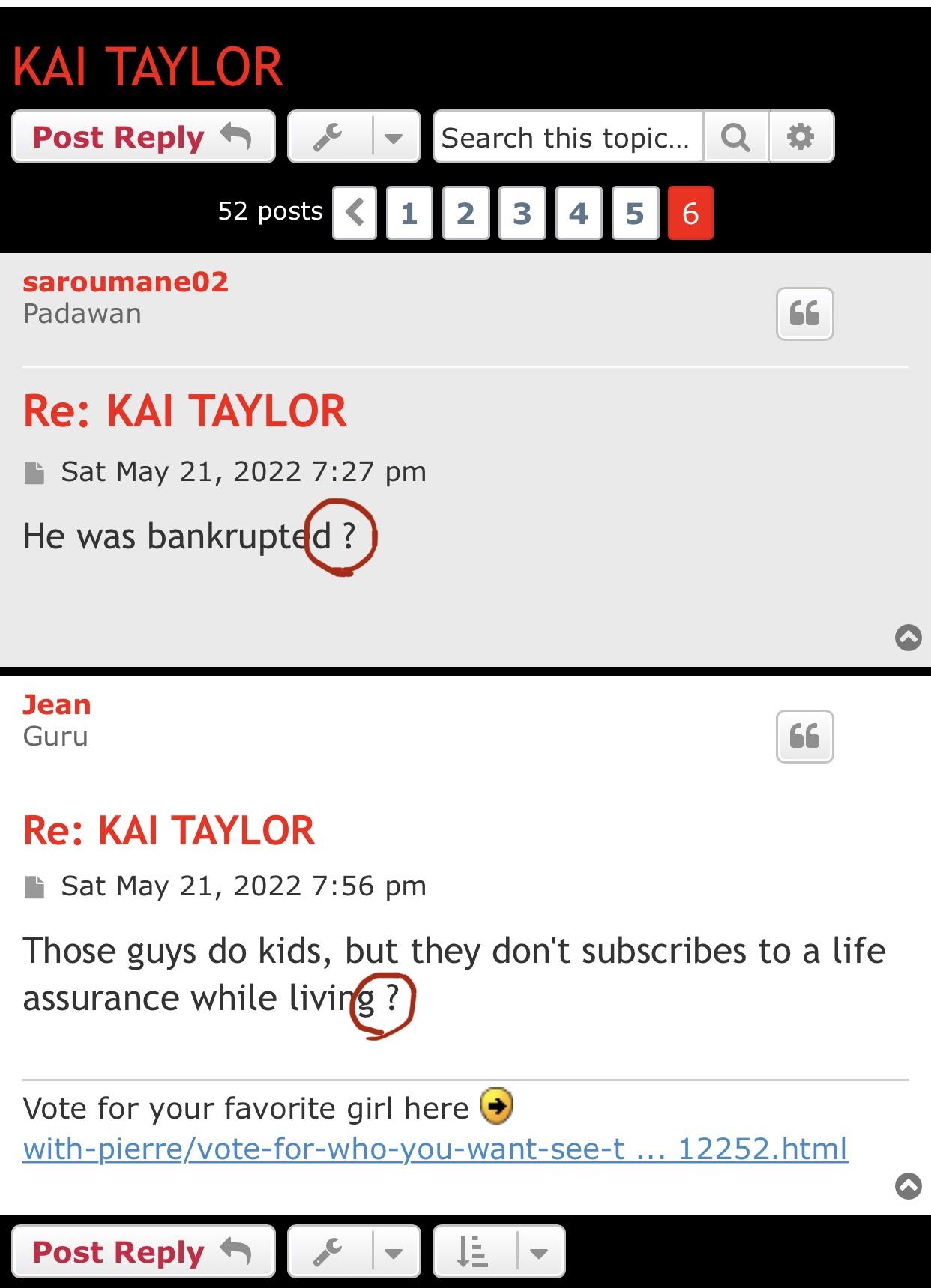Screen dimensions: 931x1288
Task: Open advanced search gear icon
Action: click(801, 137)
